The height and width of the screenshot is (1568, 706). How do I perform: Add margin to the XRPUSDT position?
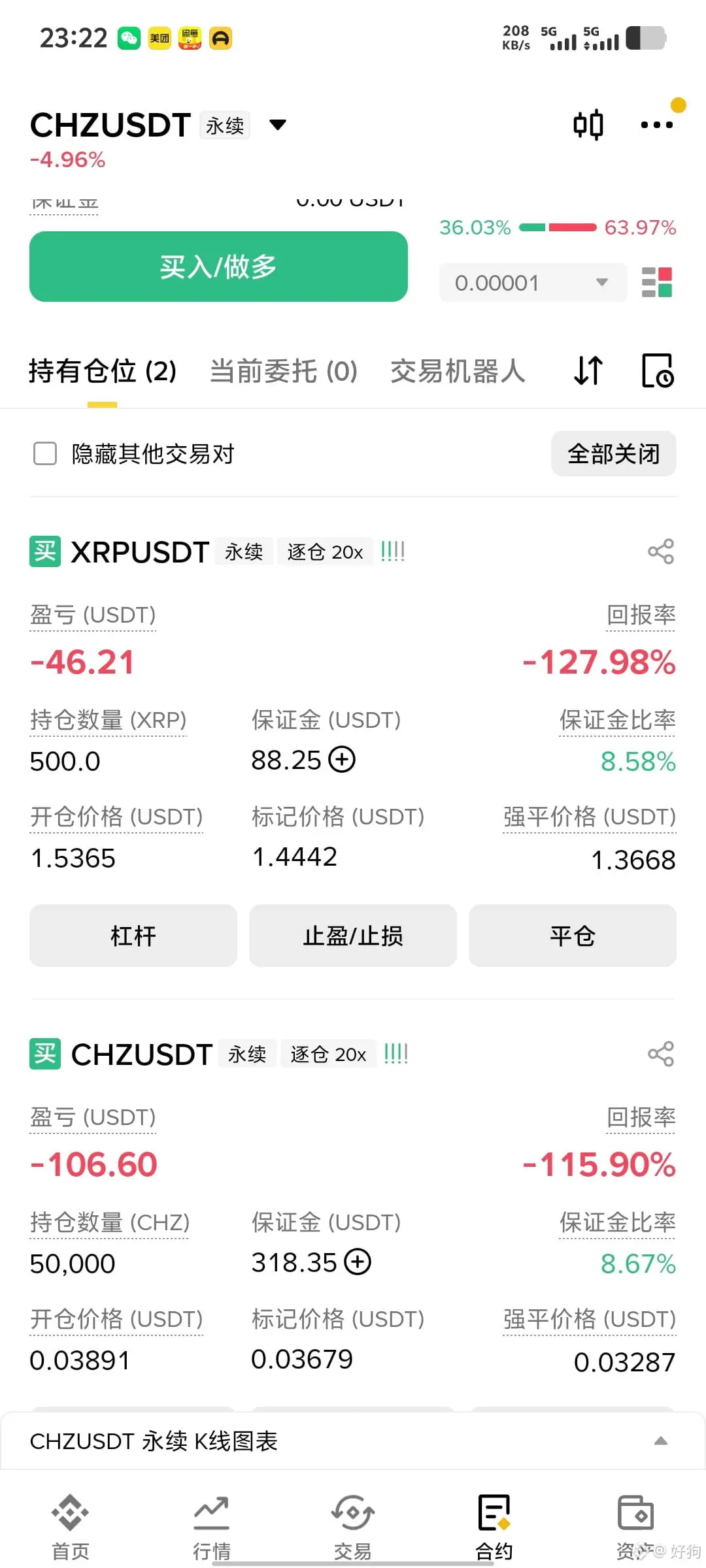[342, 760]
